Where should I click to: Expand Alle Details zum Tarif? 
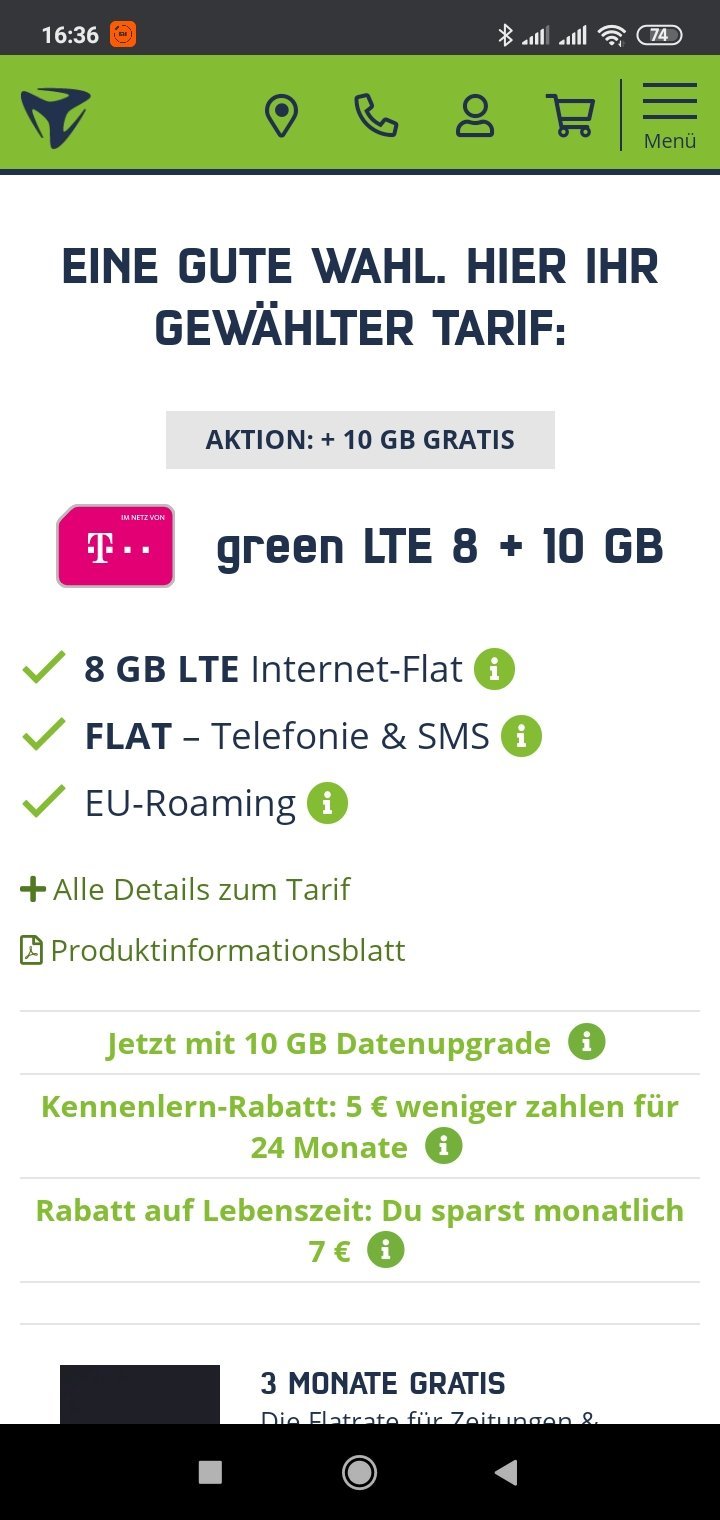[x=186, y=889]
